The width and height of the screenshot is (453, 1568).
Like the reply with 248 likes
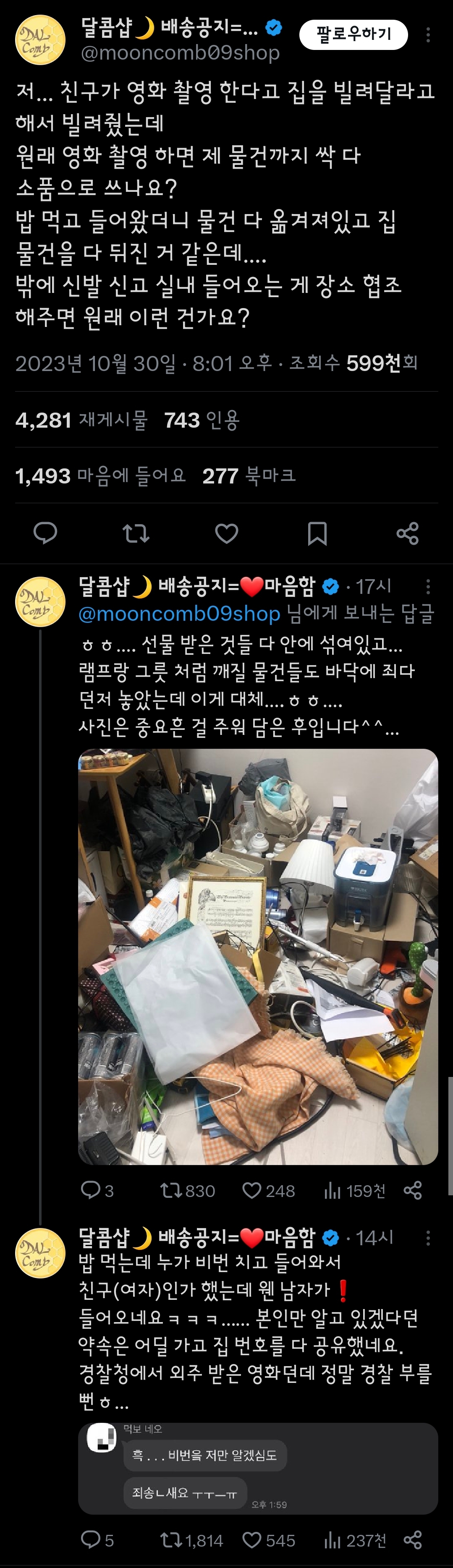point(268,1191)
